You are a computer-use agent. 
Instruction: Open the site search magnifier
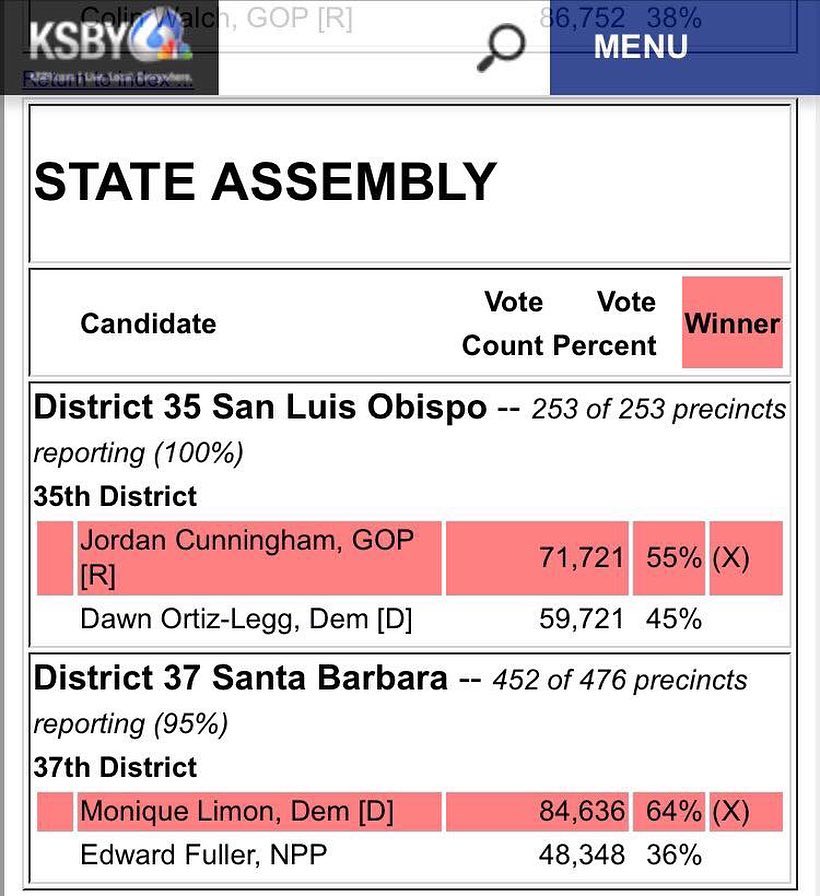click(x=499, y=47)
